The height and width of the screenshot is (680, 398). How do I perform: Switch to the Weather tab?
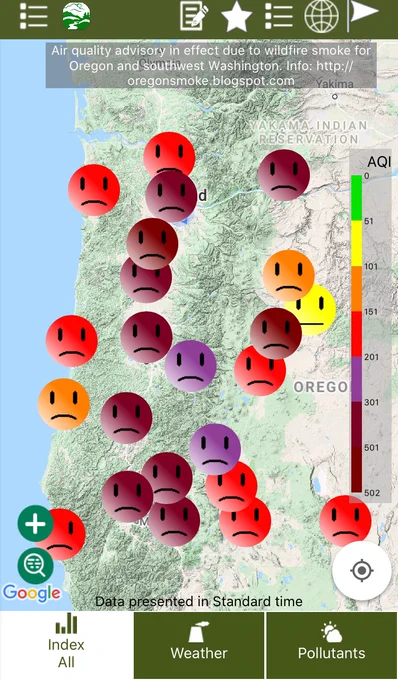(199, 644)
